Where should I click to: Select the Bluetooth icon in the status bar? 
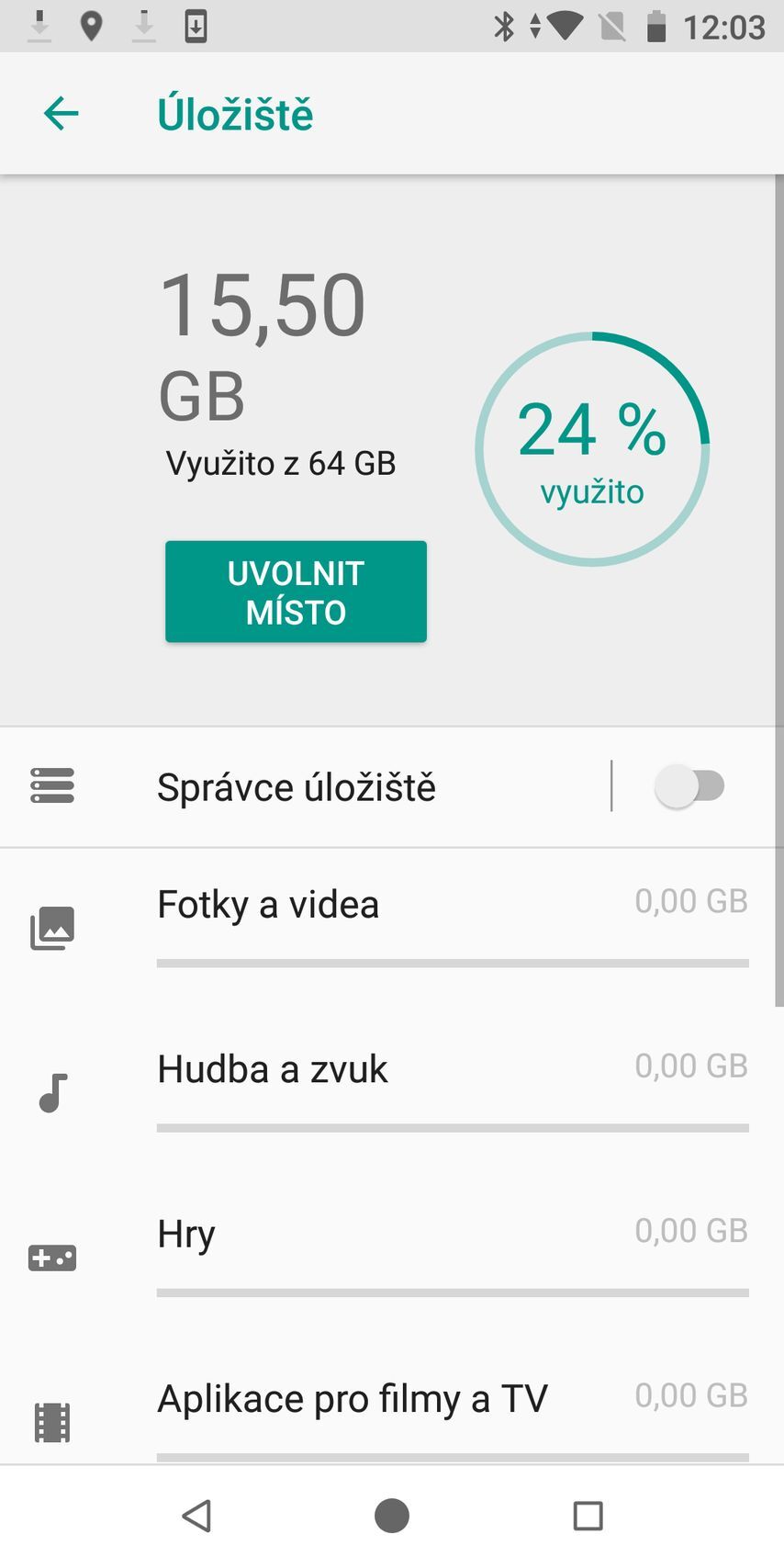click(505, 25)
